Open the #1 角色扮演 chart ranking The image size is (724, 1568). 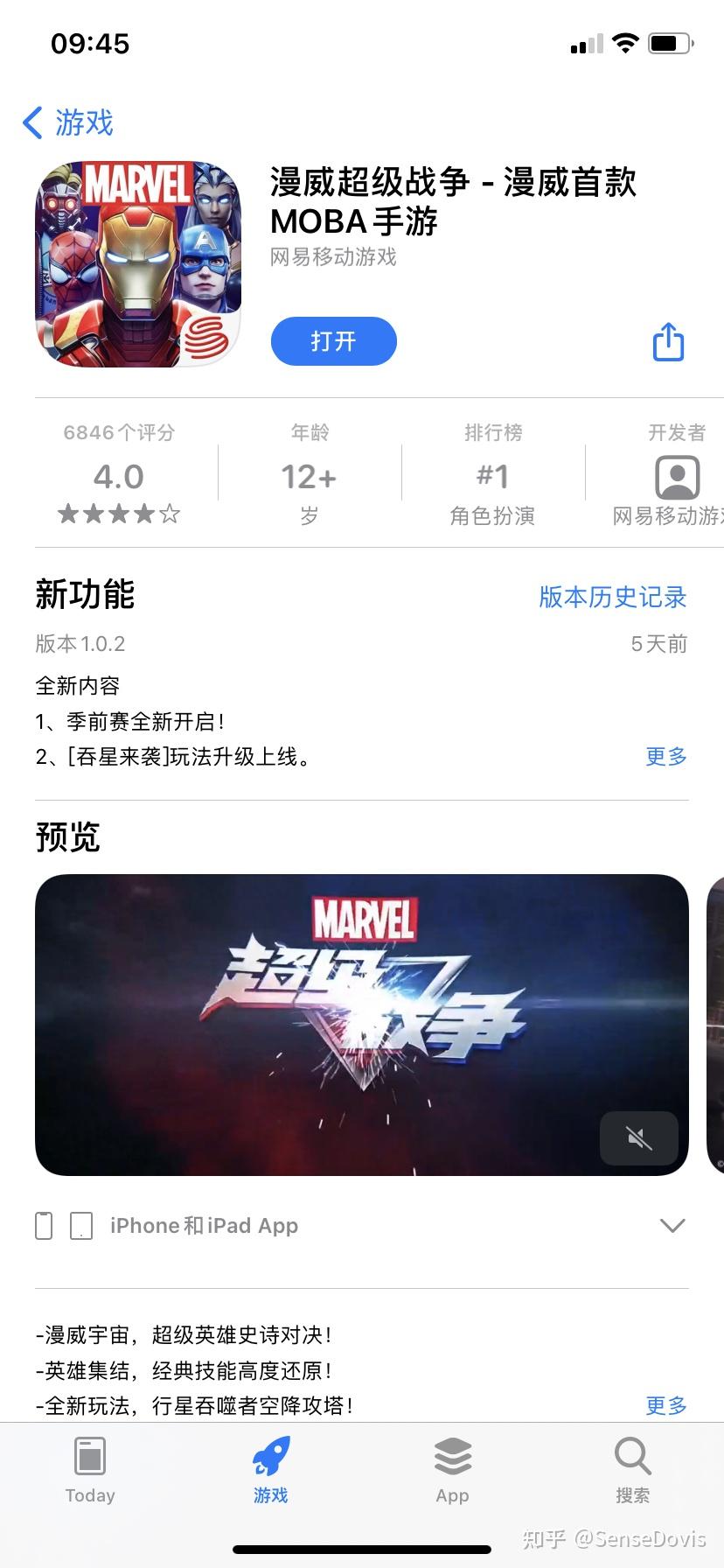tap(492, 477)
